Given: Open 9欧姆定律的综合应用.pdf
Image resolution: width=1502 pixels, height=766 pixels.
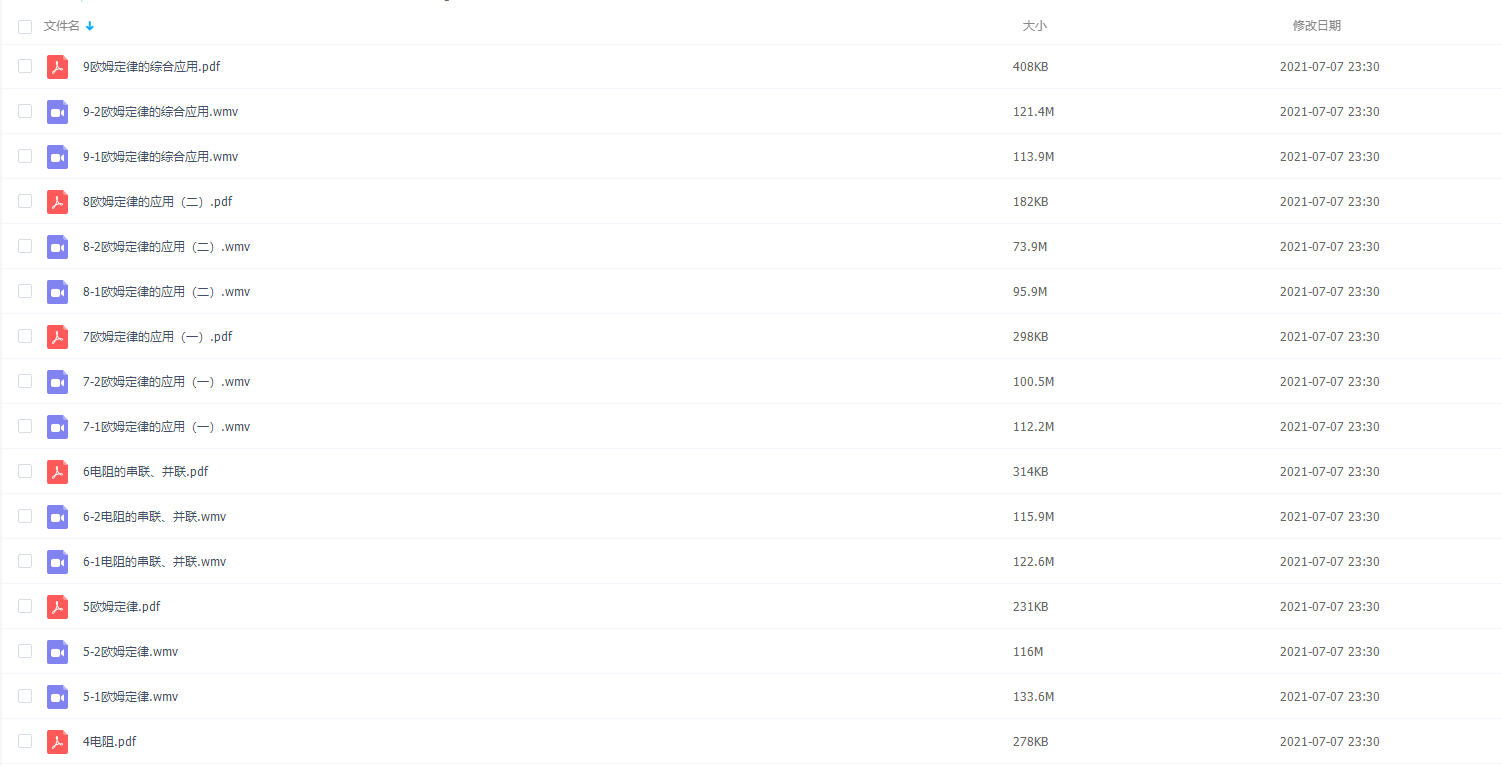Looking at the screenshot, I should coord(151,67).
